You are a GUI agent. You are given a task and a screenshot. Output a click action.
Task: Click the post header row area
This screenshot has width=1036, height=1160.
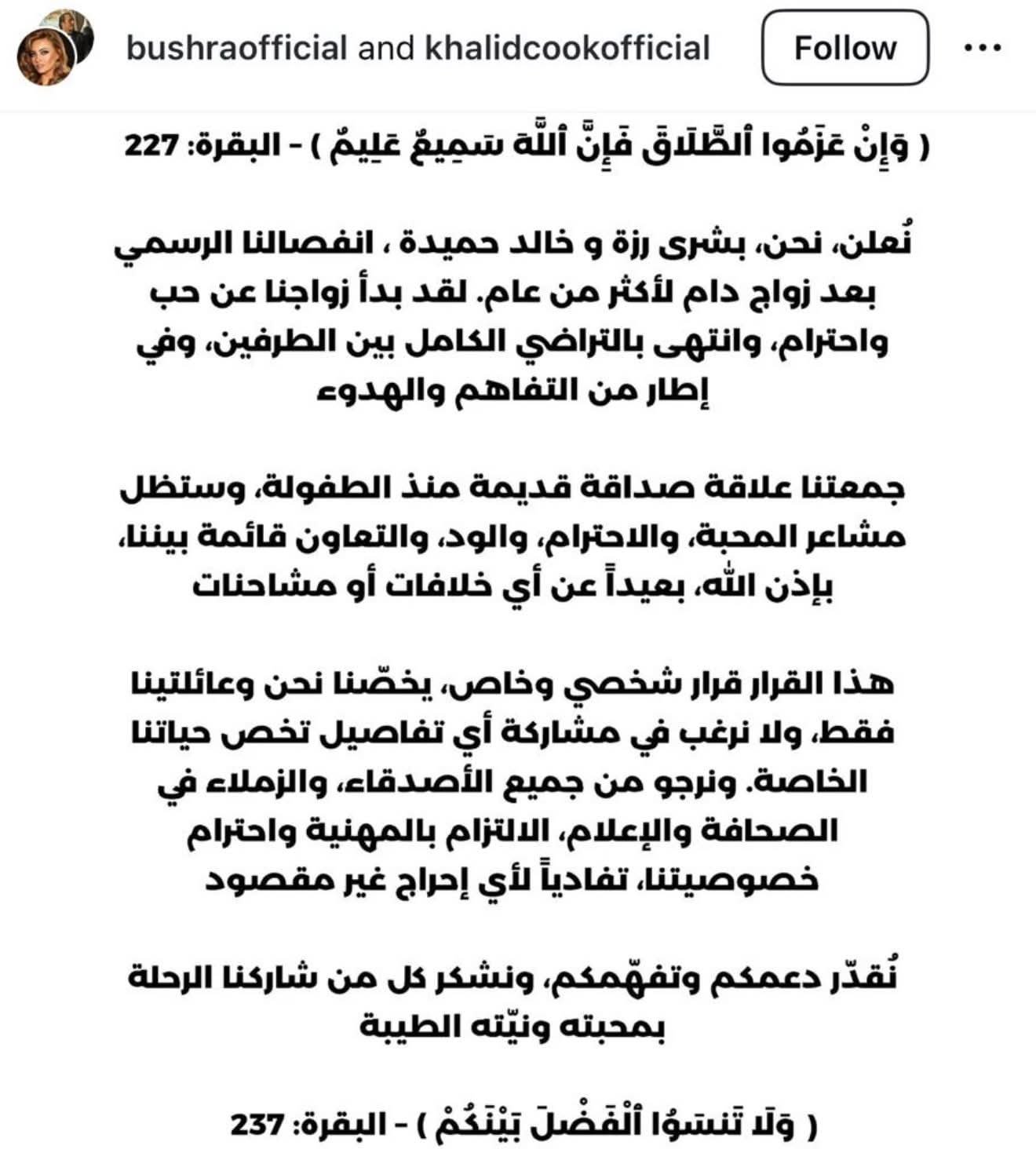(x=518, y=49)
